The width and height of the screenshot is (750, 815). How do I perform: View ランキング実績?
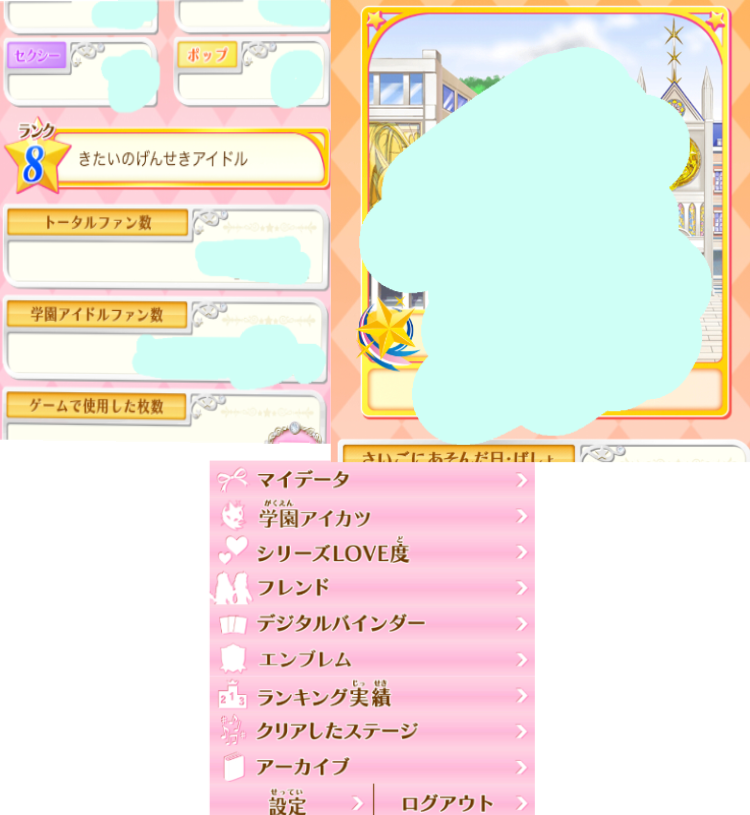[x=372, y=695]
